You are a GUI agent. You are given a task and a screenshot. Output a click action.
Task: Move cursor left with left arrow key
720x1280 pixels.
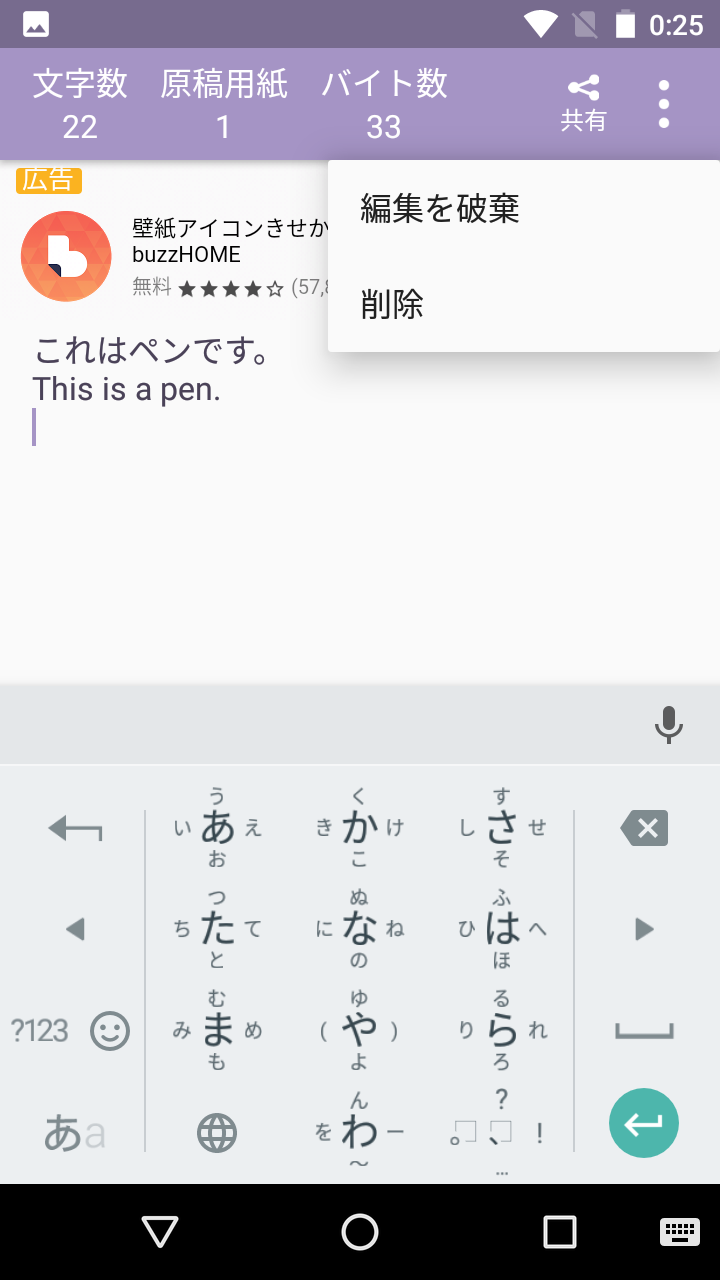point(75,930)
